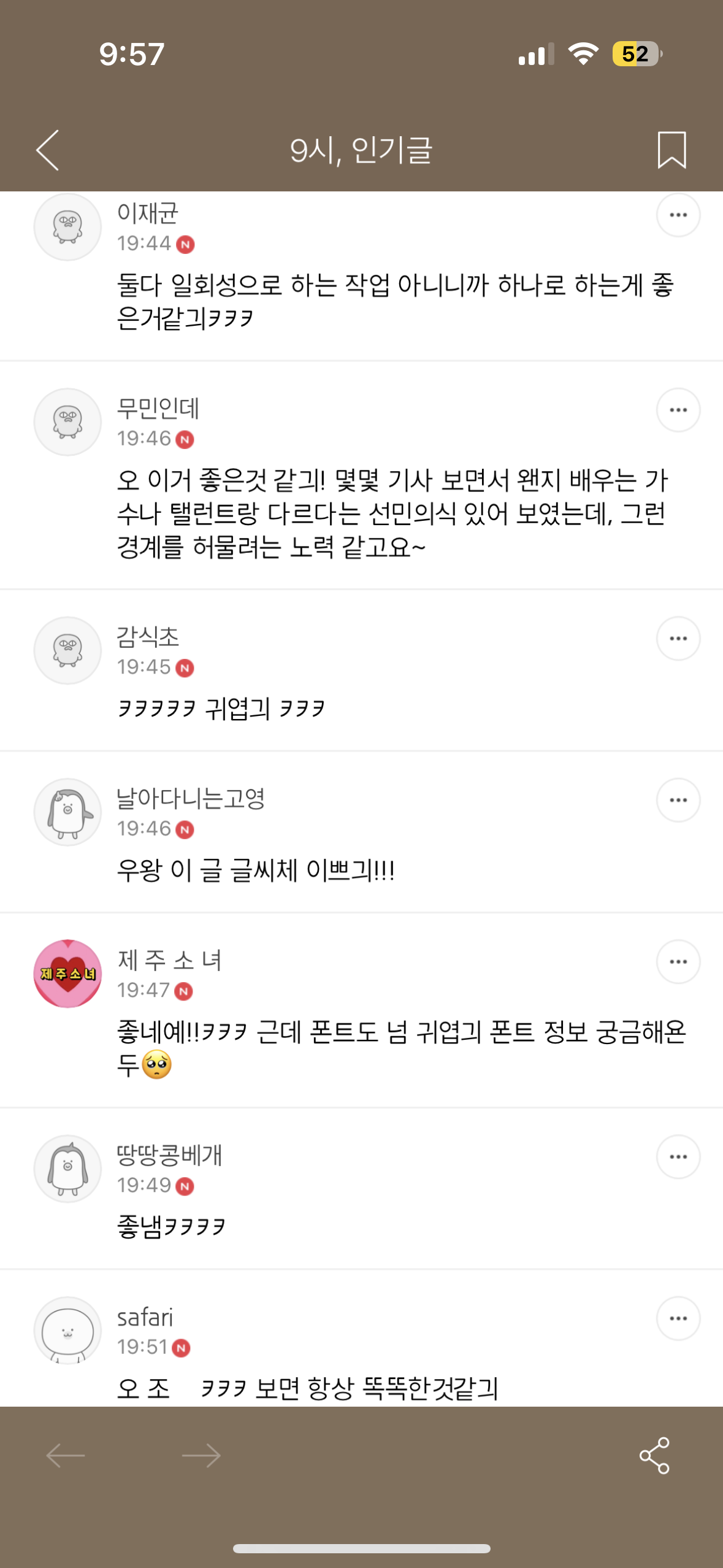723x1568 pixels.
Task: Open more options on 무민인데's comment
Action: tap(678, 410)
